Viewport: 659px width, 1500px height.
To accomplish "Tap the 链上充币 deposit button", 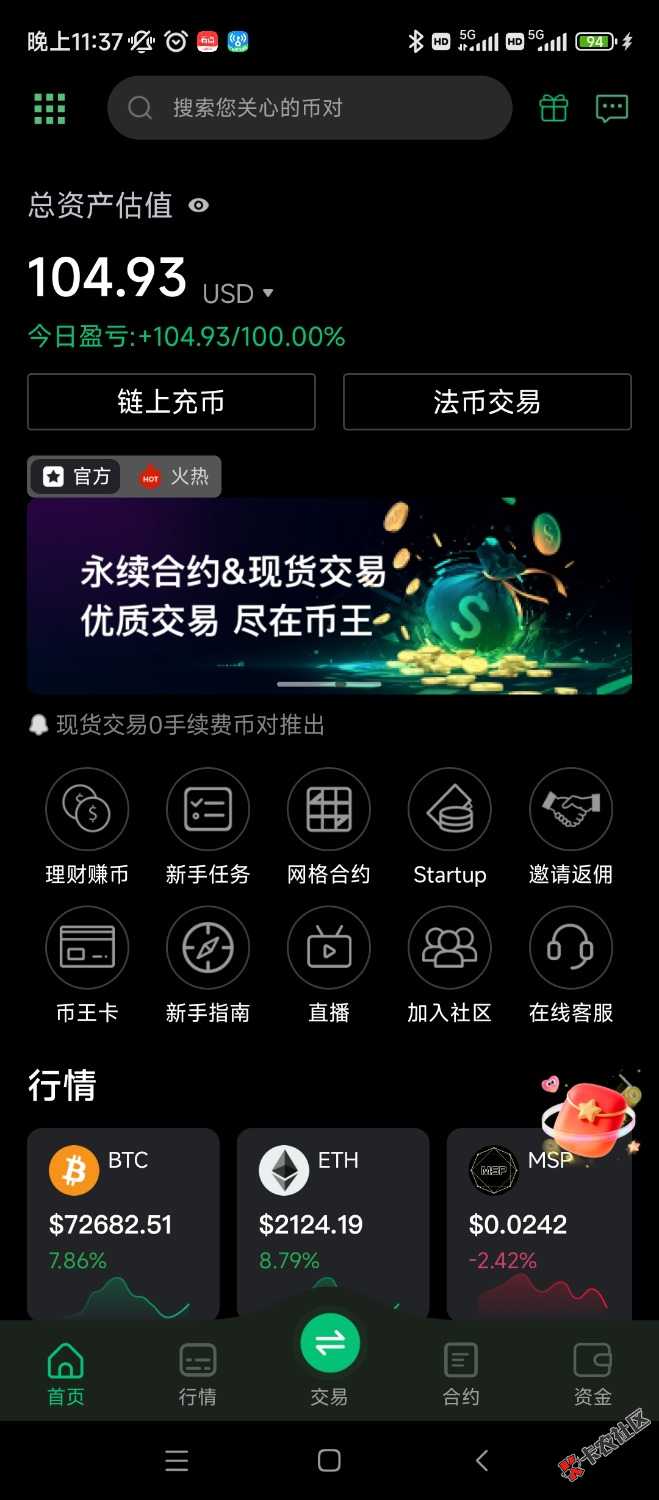I will pyautogui.click(x=171, y=402).
